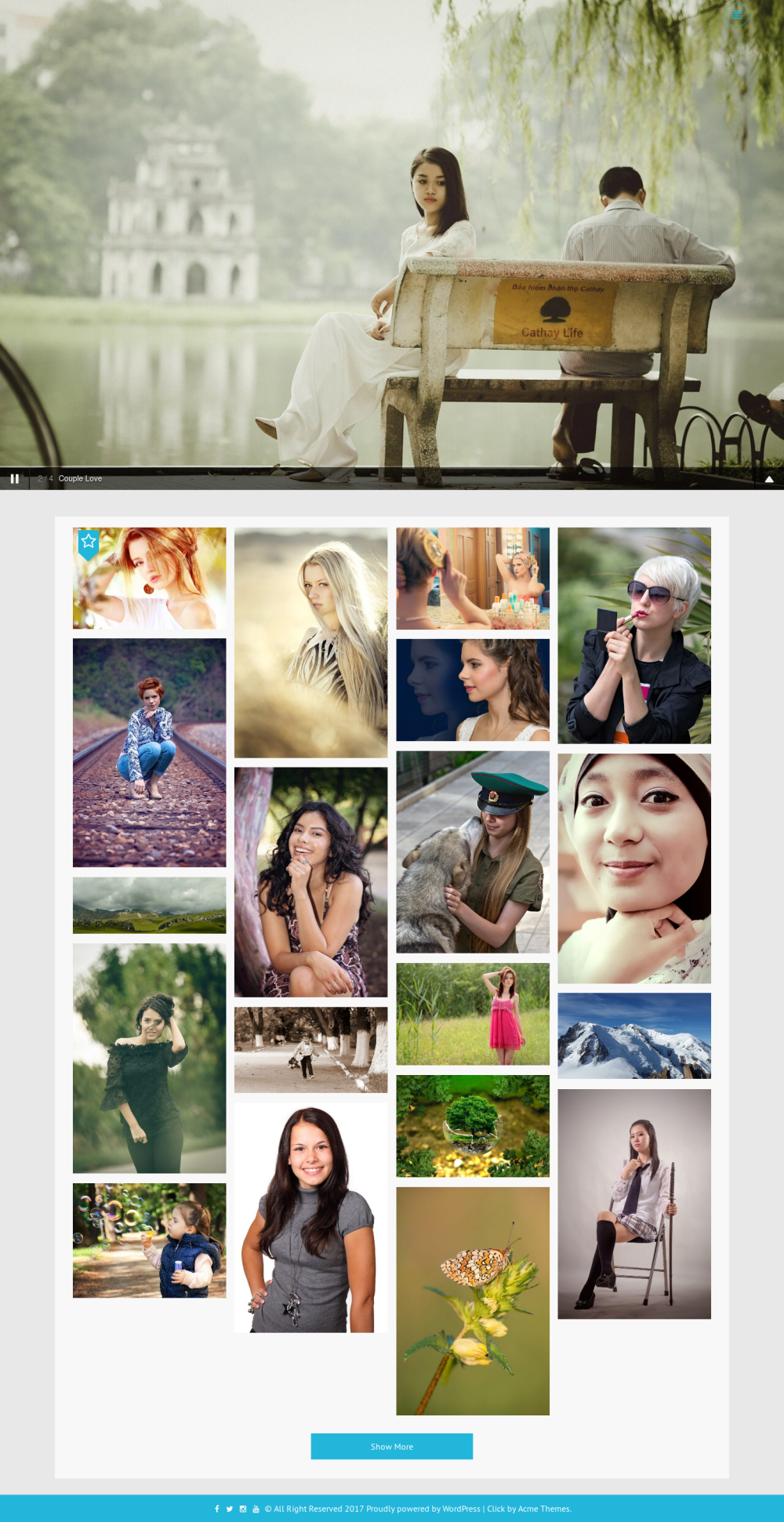The image size is (784, 1522).
Task: Open the woman with dog photo
Action: (472, 852)
